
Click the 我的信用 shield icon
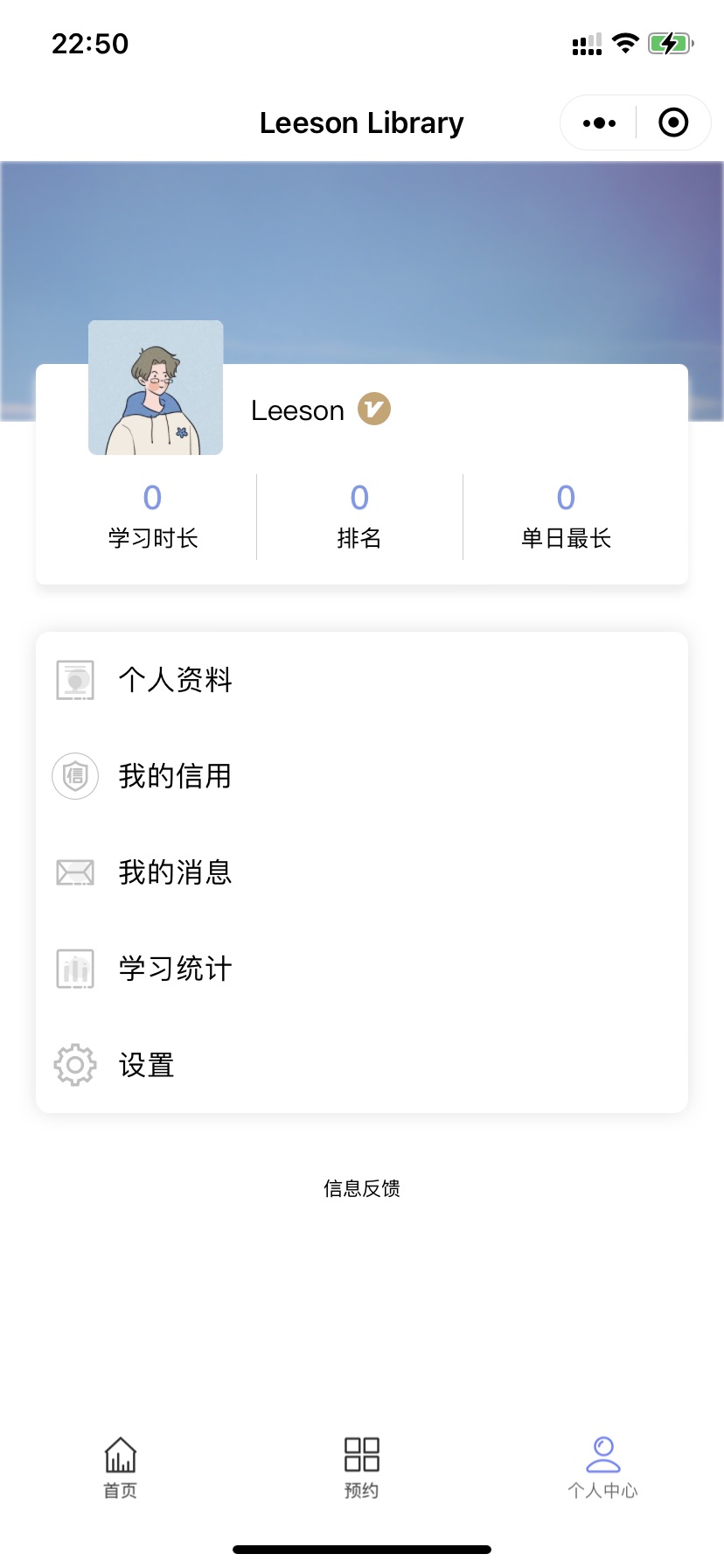74,776
